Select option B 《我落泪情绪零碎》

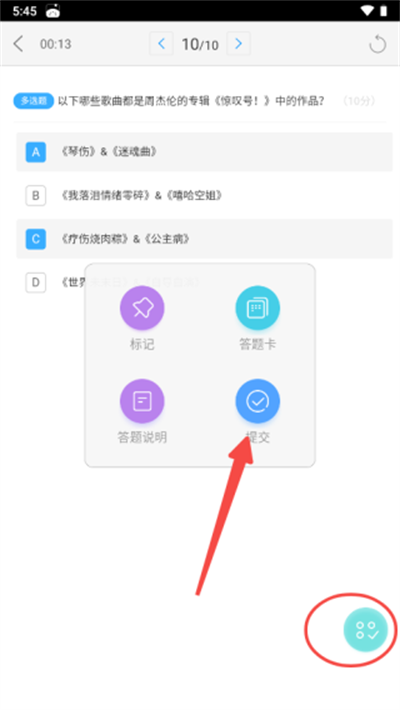tap(204, 195)
